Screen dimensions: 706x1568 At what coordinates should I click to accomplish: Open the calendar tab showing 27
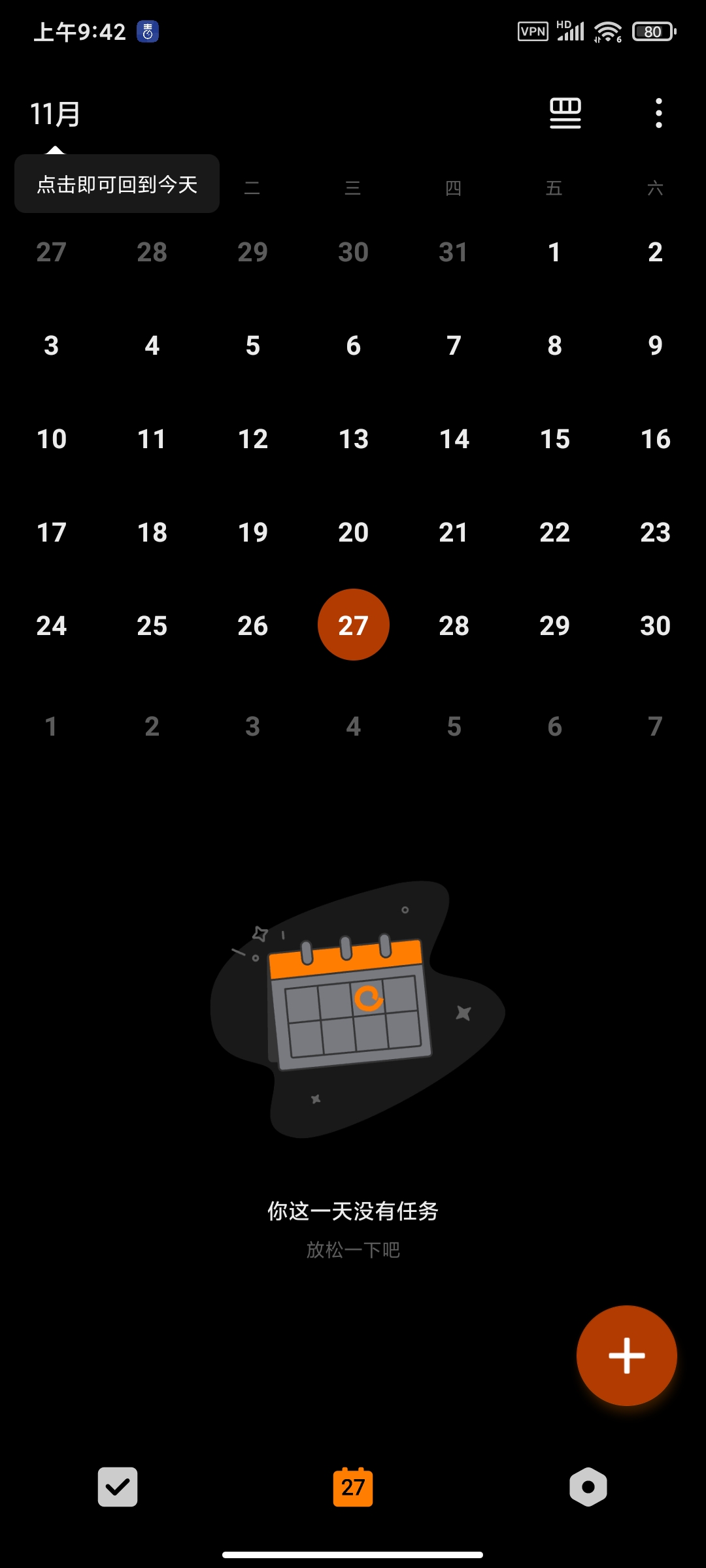(353, 1486)
